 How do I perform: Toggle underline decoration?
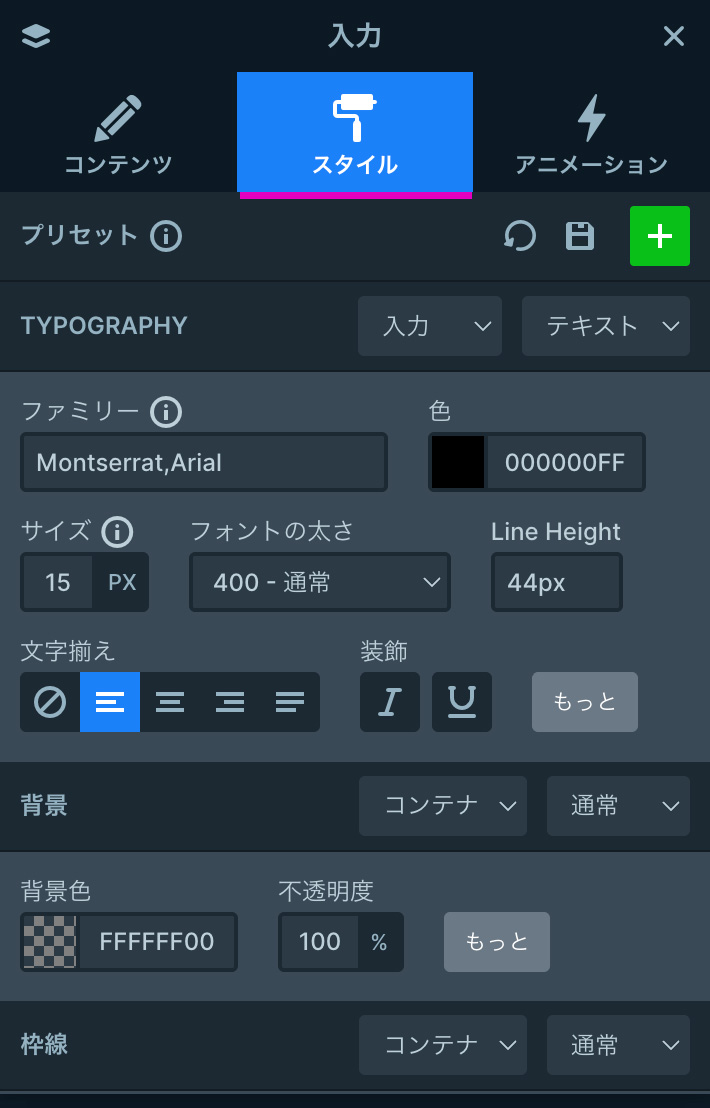pyautogui.click(x=462, y=702)
